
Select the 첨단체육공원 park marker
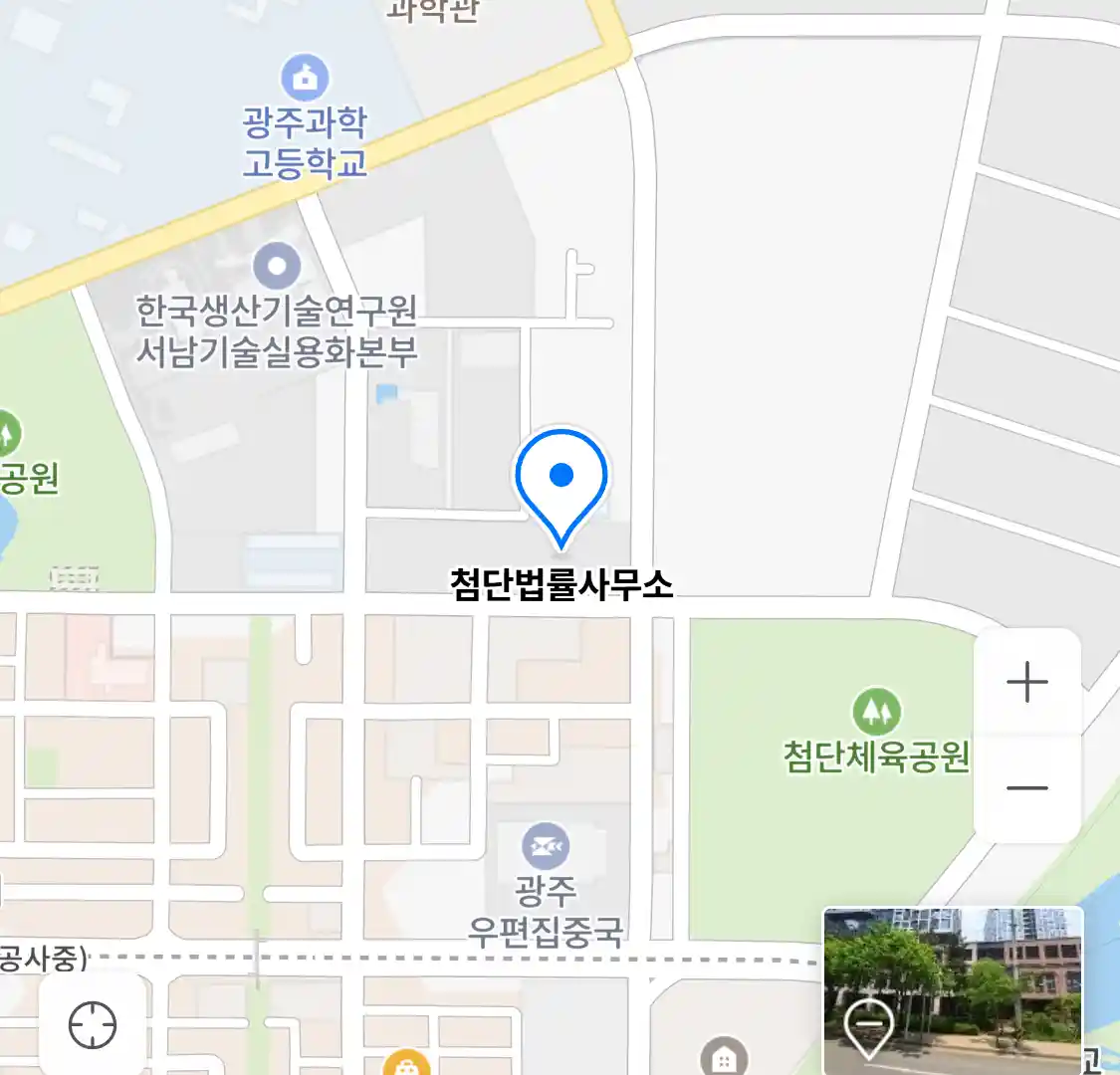point(876,712)
